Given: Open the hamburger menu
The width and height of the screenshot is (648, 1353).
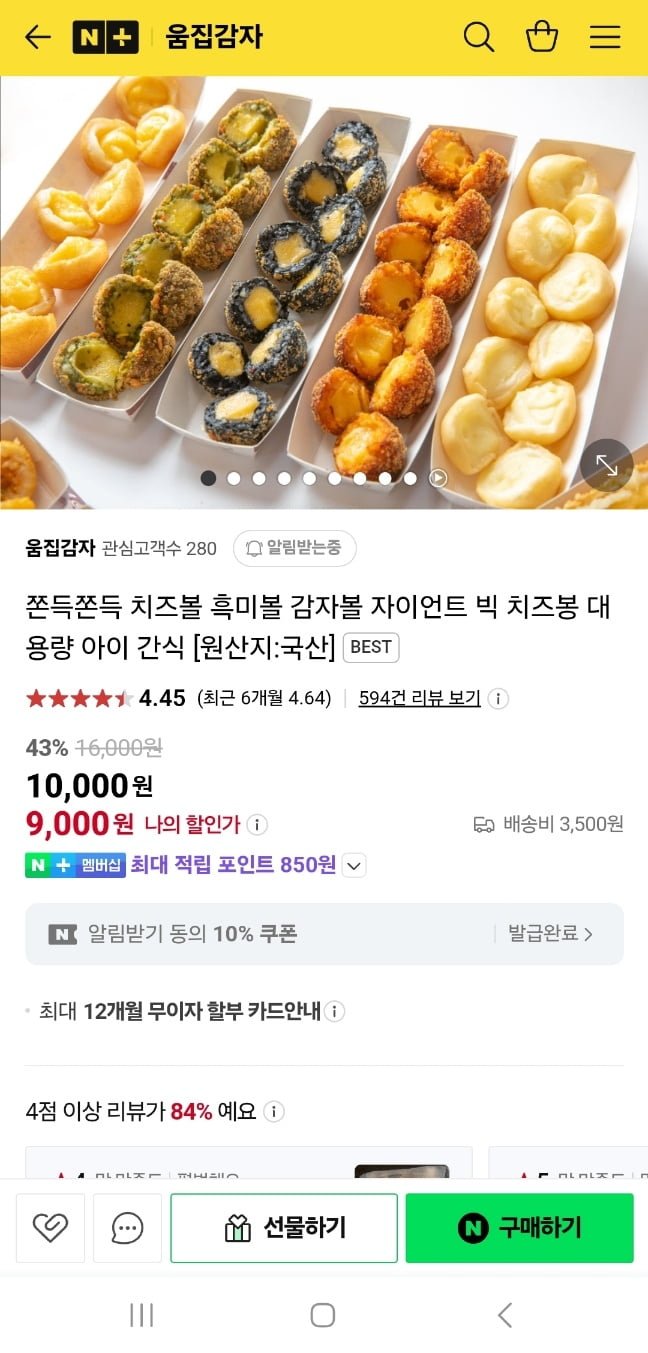Looking at the screenshot, I should point(605,38).
